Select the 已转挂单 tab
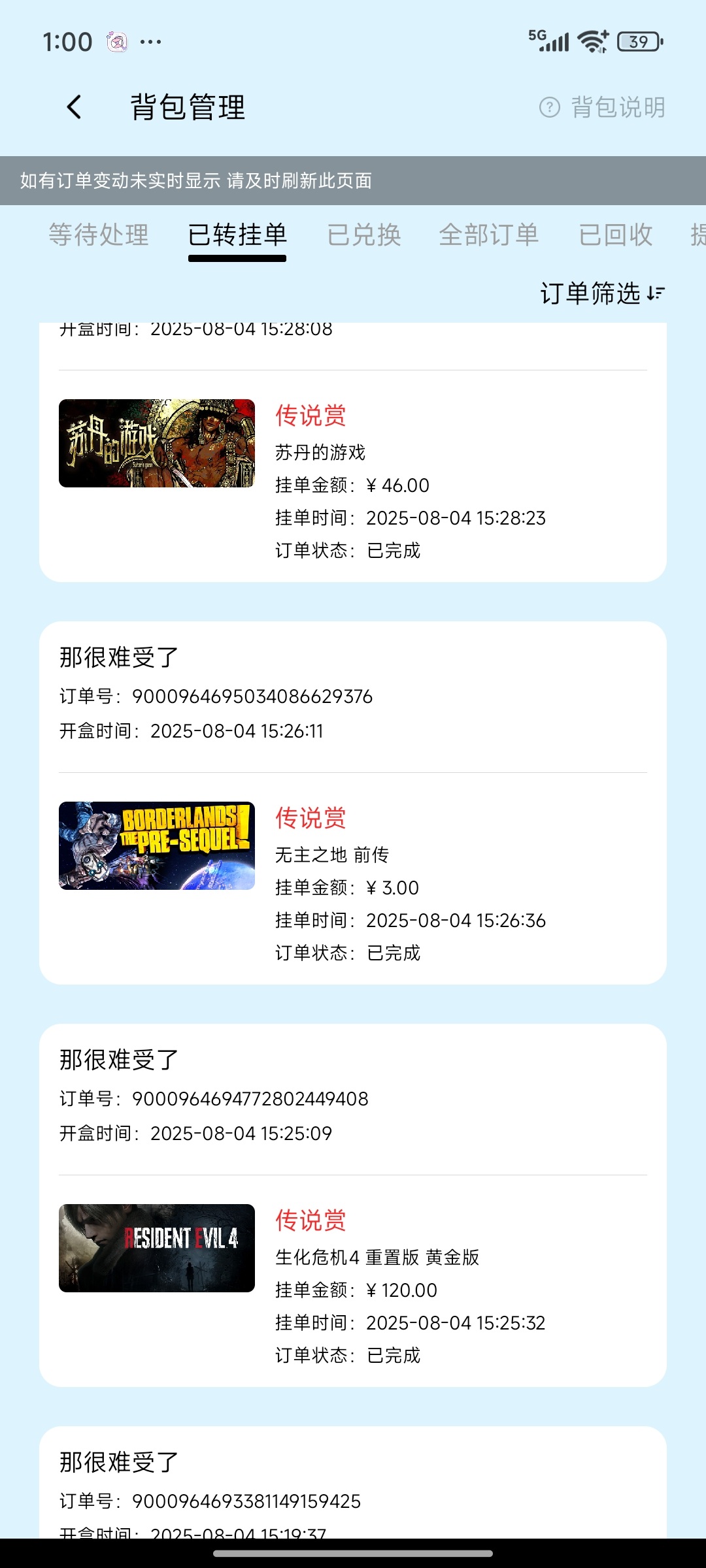This screenshot has height=1568, width=706. point(237,235)
